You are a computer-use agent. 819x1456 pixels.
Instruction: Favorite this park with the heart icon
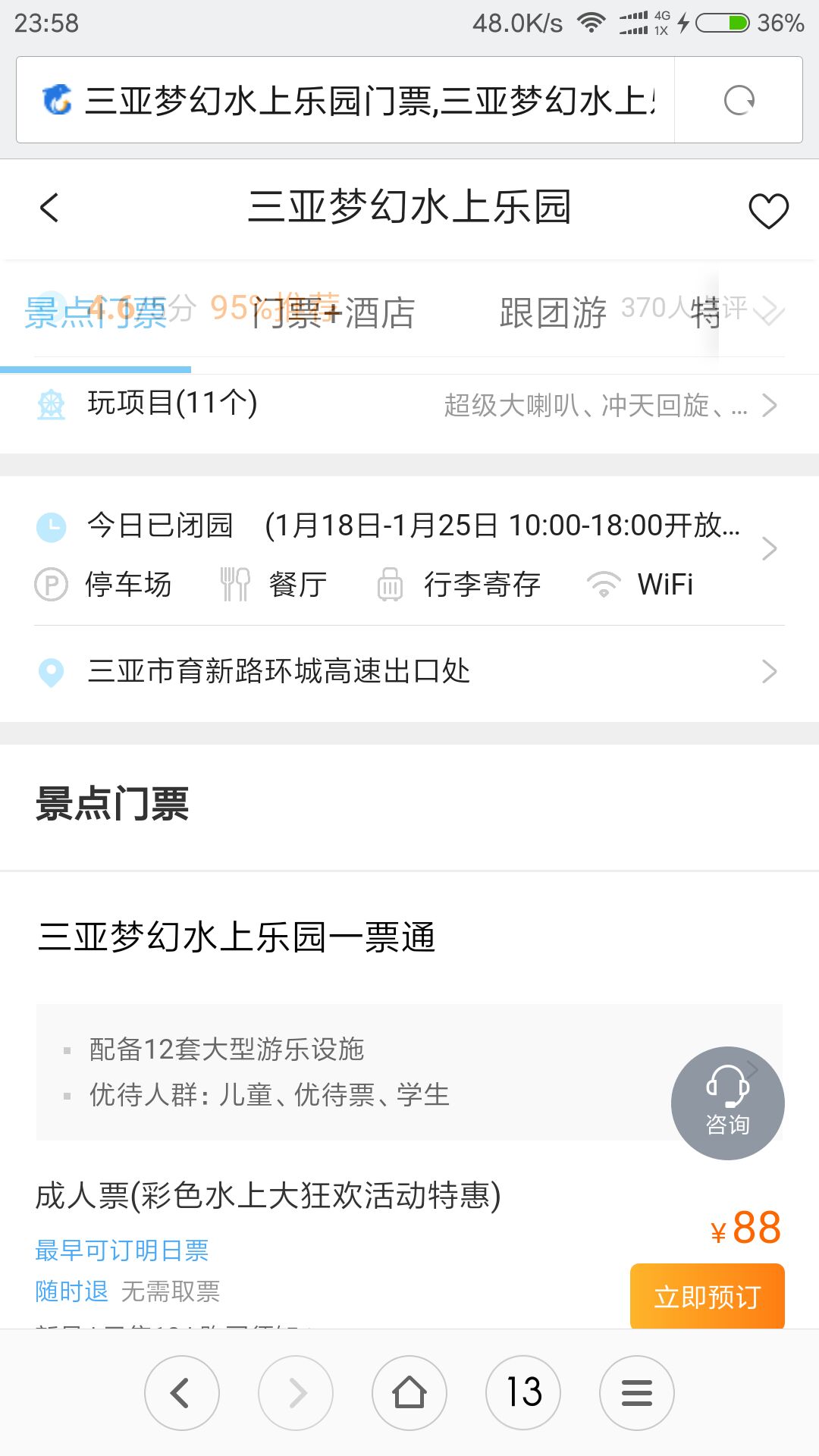tap(768, 210)
